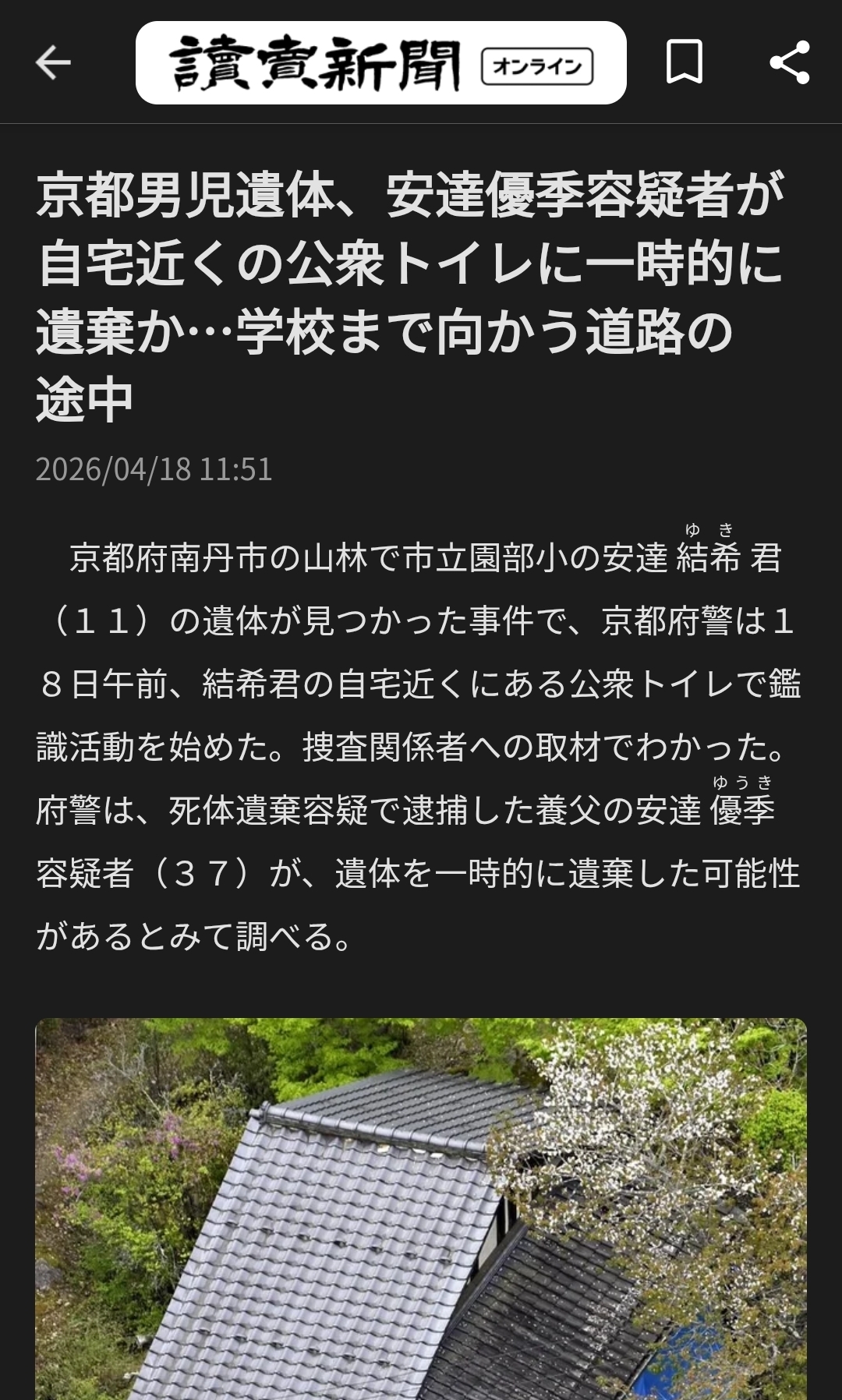Open the article's roof photo

click(x=421, y=1208)
